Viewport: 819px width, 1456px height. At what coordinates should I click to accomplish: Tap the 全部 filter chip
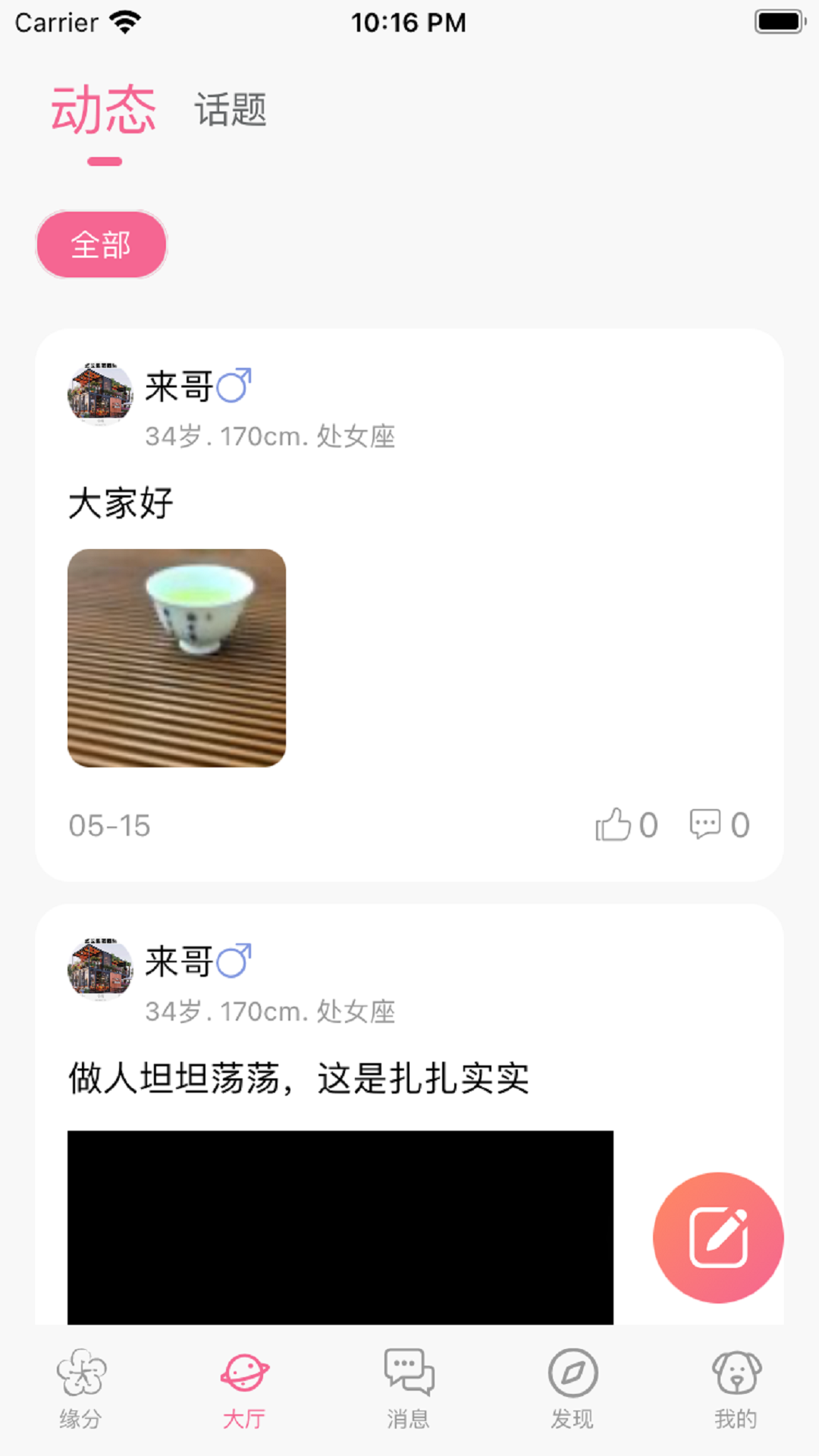102,244
